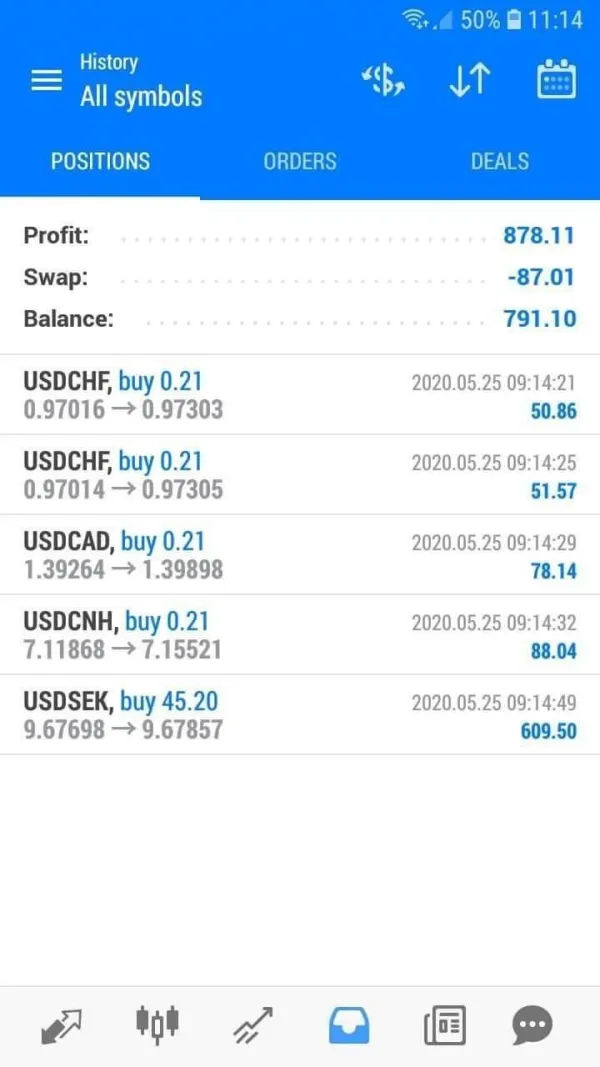Viewport: 600px width, 1067px height.
Task: Open USDCHF position with 51.57 profit
Action: click(x=300, y=475)
